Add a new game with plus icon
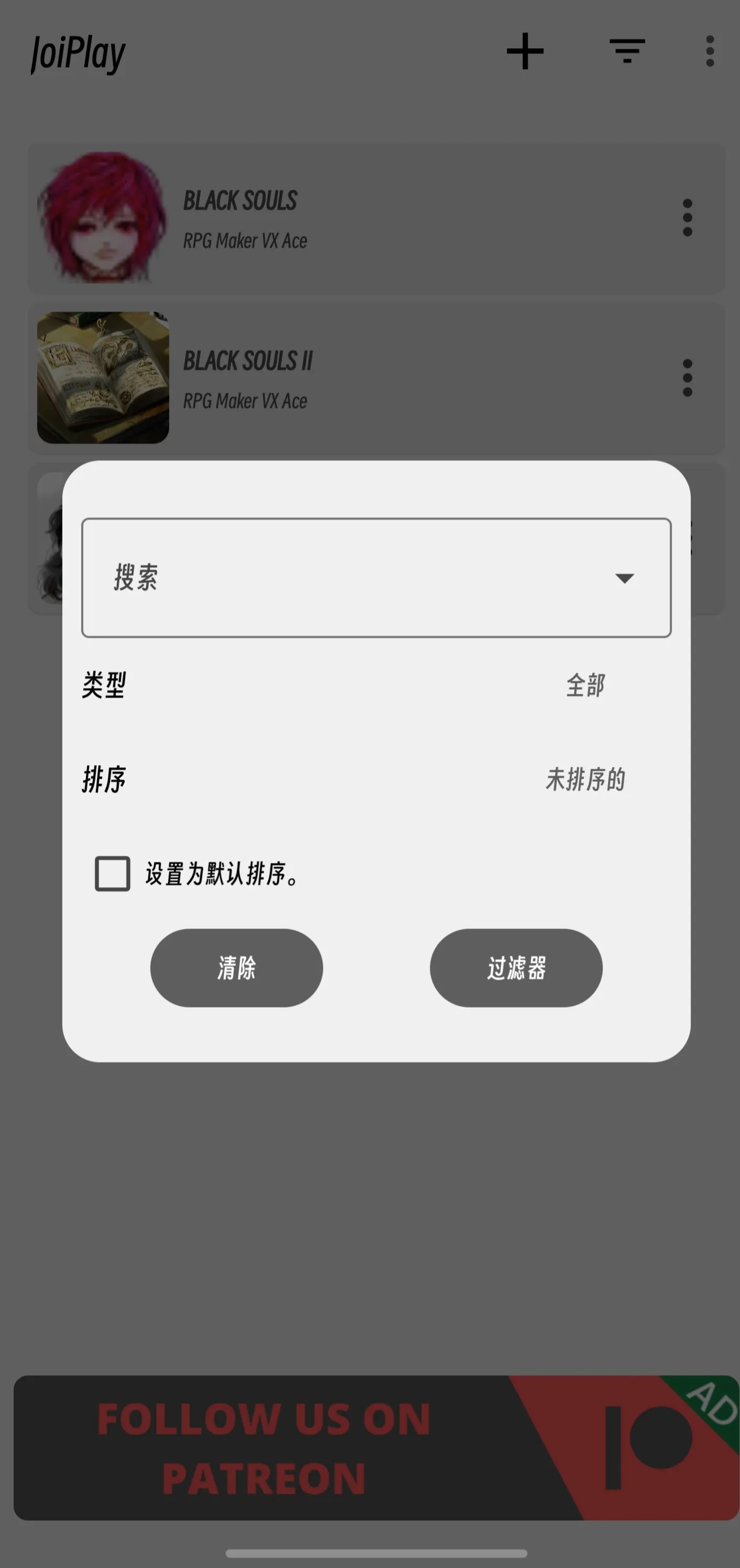The height and width of the screenshot is (1568, 740). (x=525, y=52)
